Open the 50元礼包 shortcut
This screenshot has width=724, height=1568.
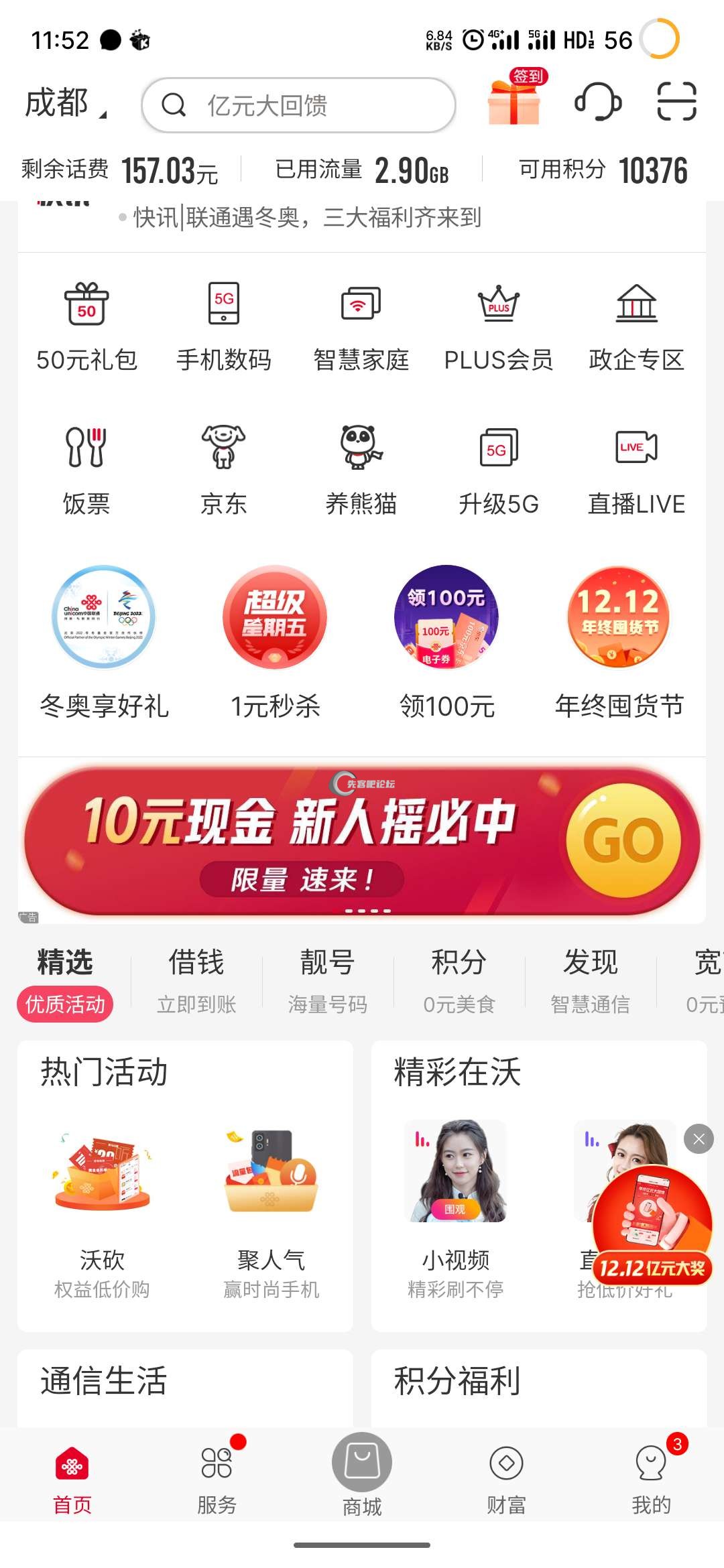(x=86, y=327)
